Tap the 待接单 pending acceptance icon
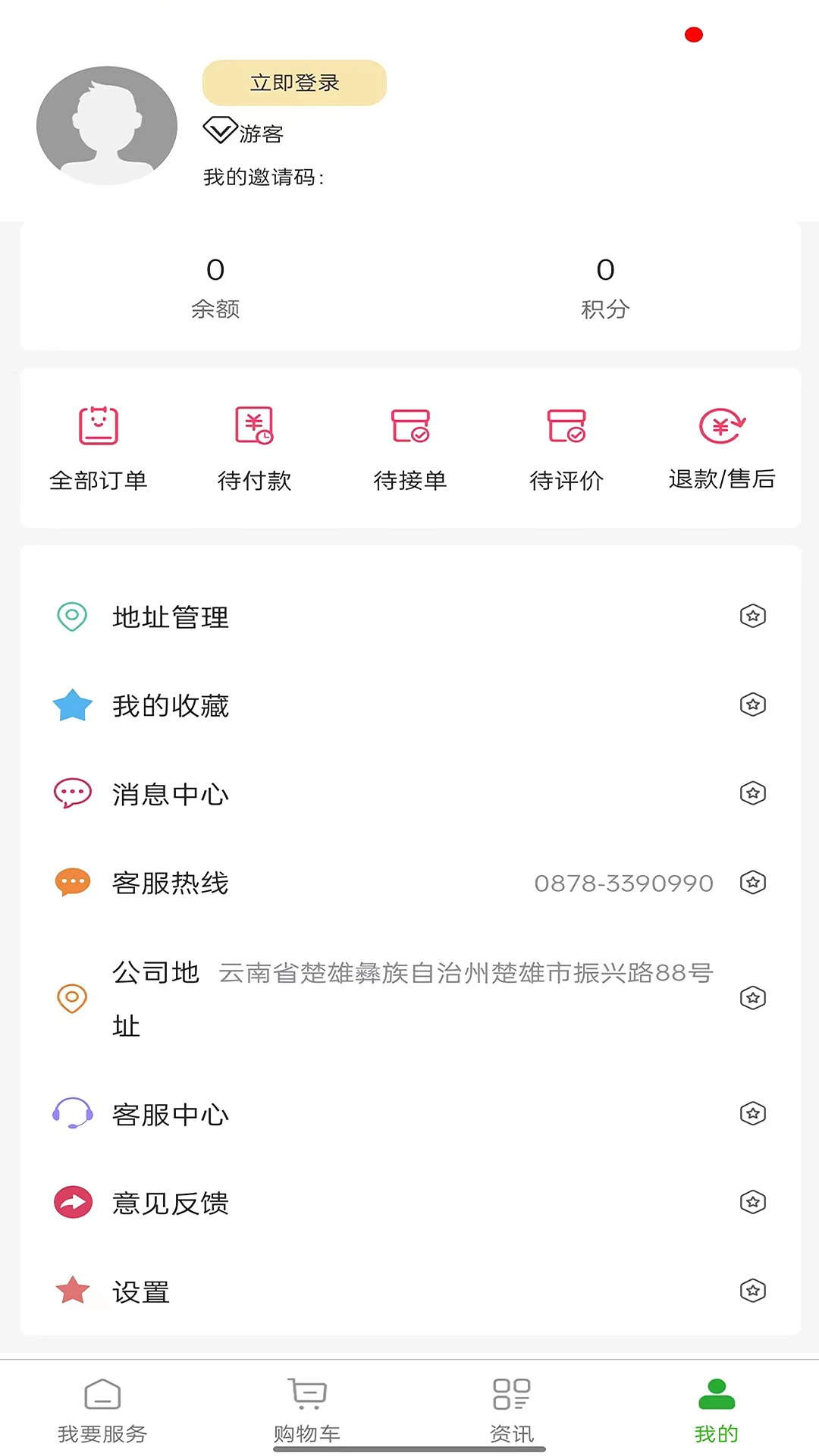Image resolution: width=819 pixels, height=1456 pixels. tap(409, 427)
